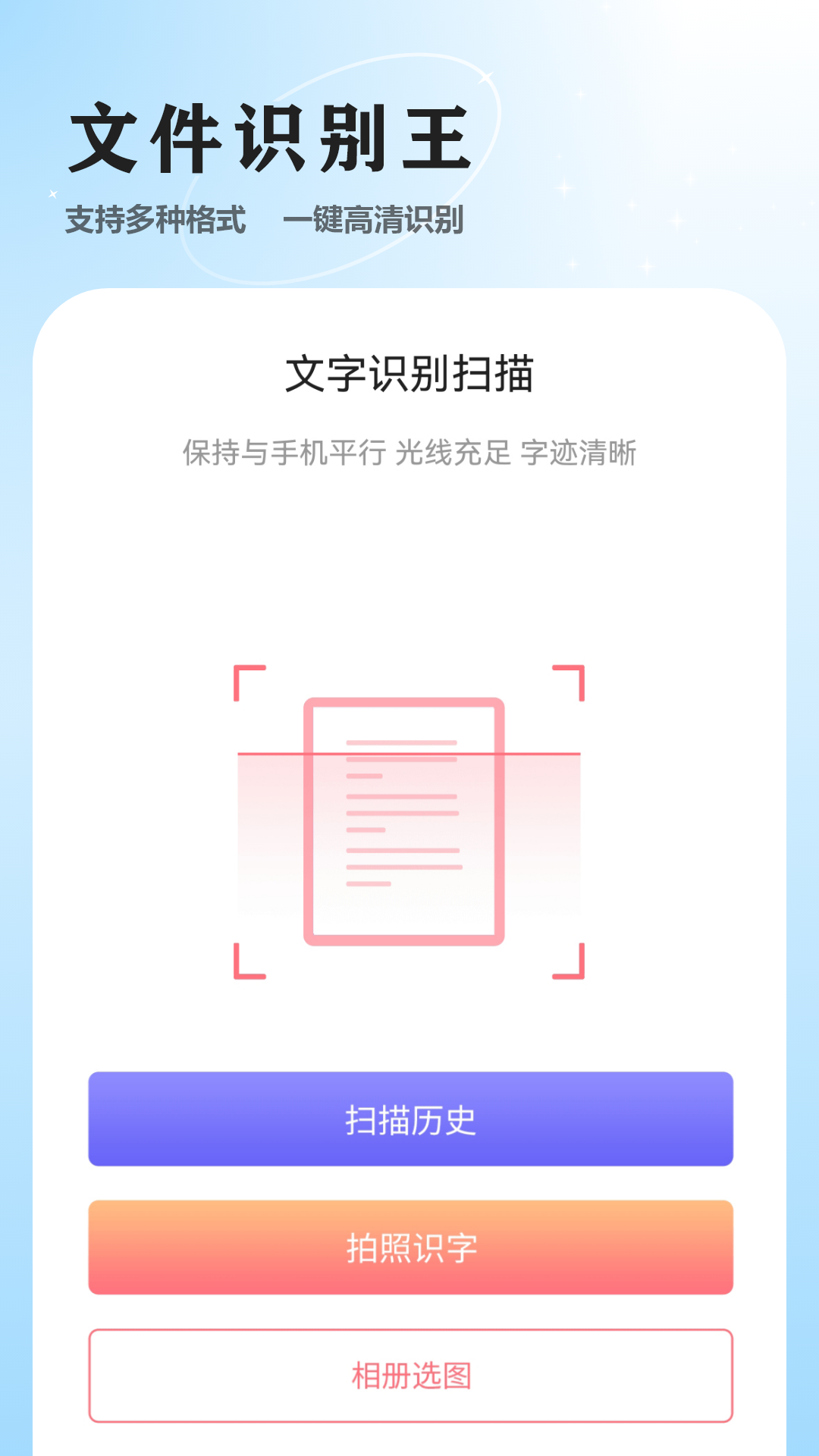
Task: Start photo text recognition (拍照识字)
Action: pos(410,1247)
